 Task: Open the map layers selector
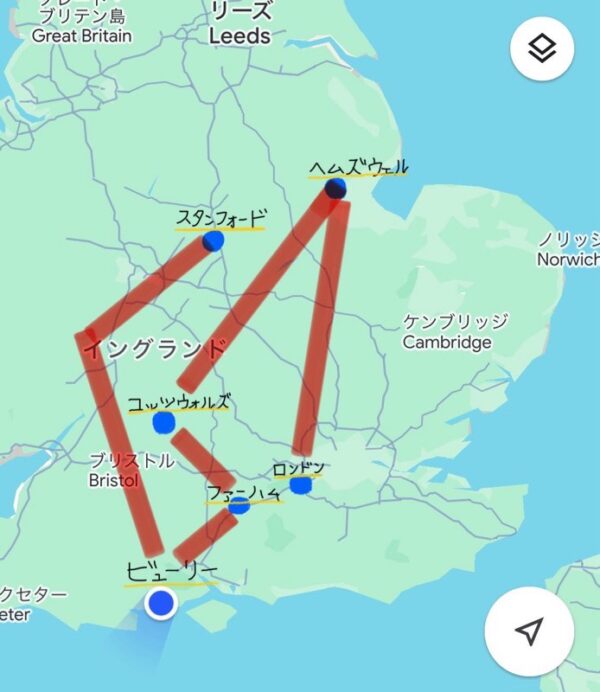[x=542, y=48]
